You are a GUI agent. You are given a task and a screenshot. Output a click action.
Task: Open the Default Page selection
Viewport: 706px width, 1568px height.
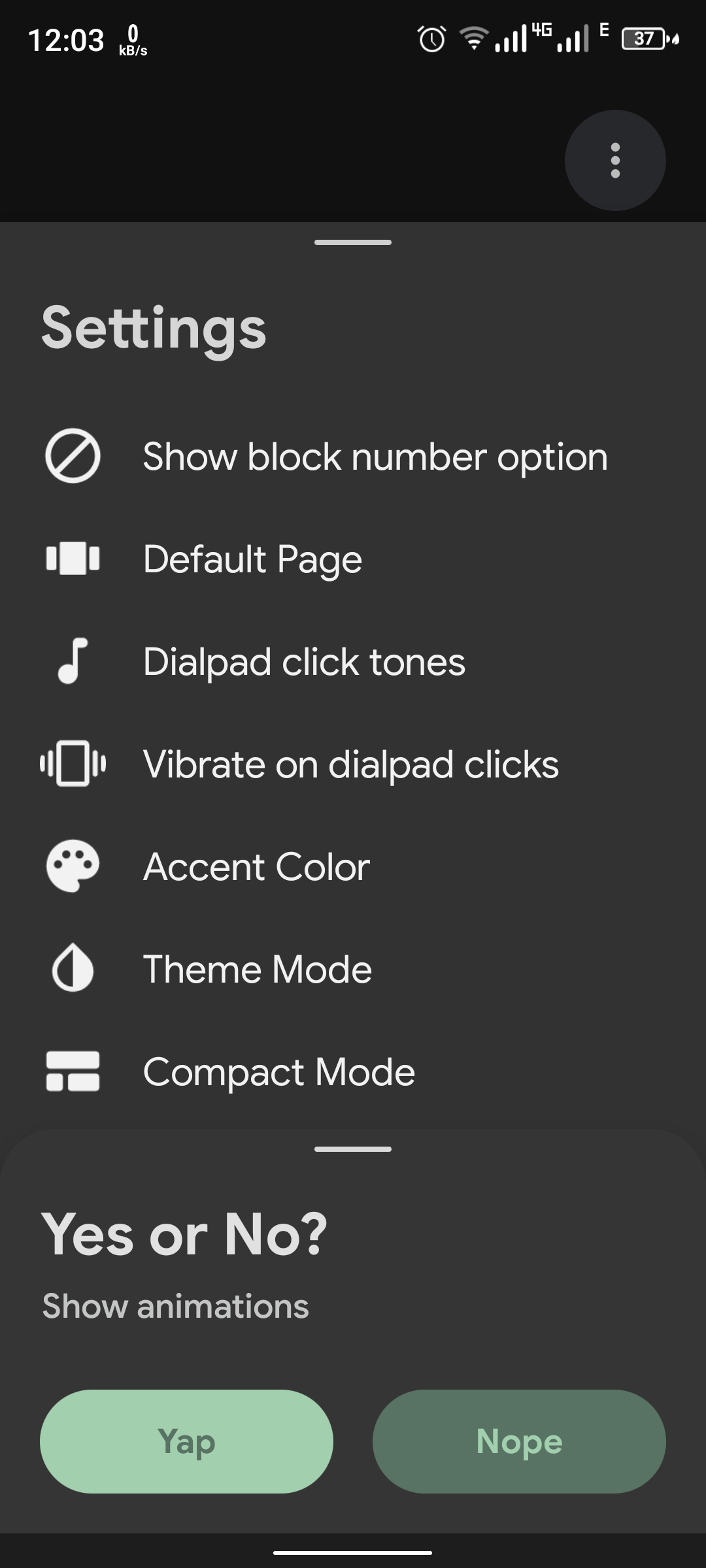point(252,559)
